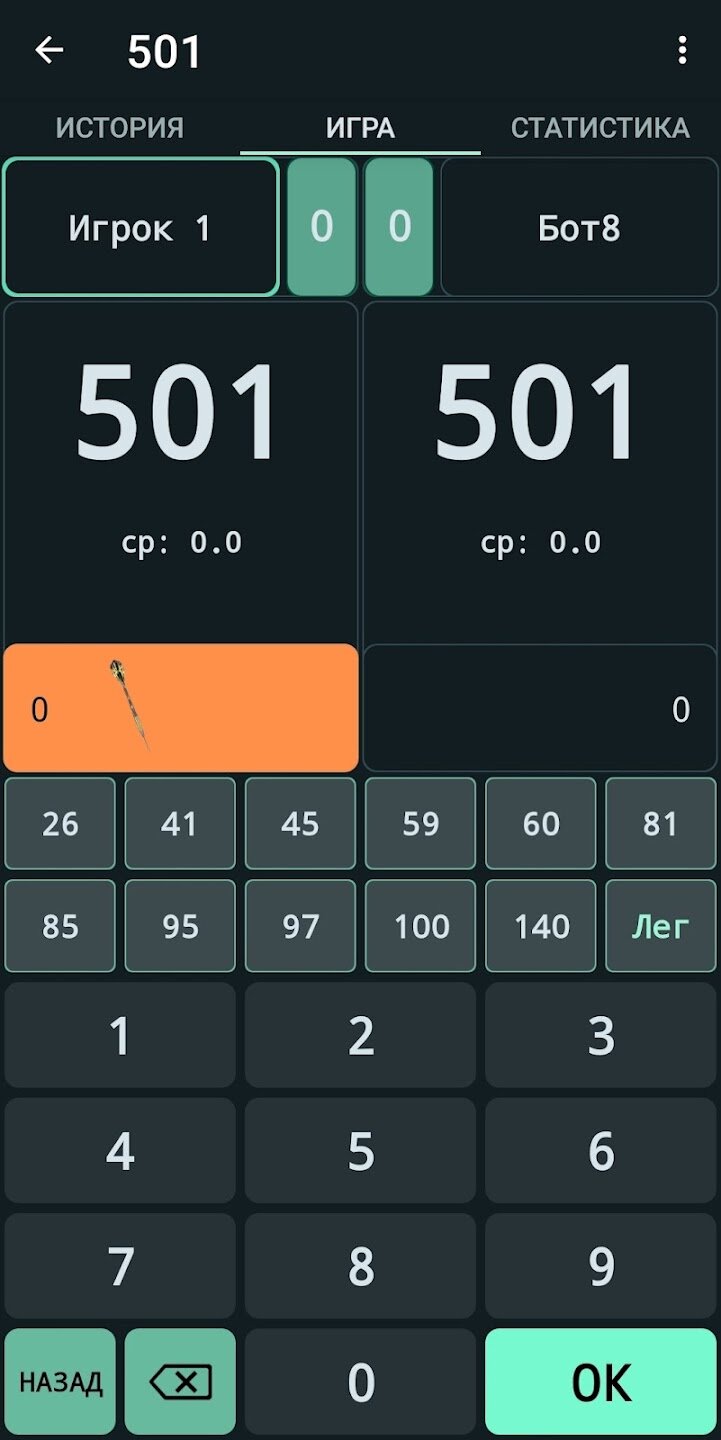Switch to the Статистика tab
This screenshot has height=1440, width=721.
coord(600,128)
